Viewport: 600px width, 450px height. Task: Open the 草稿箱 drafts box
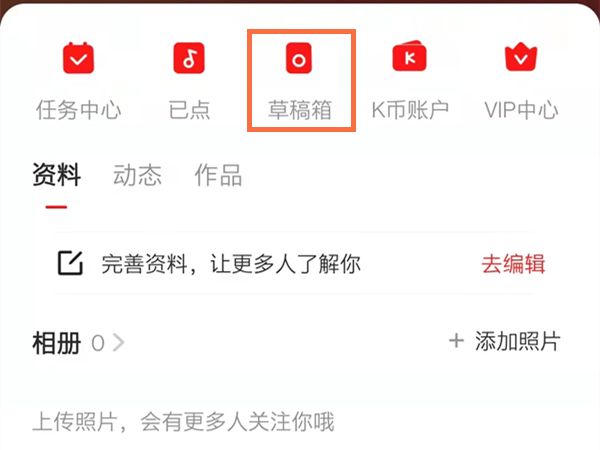pyautogui.click(x=299, y=80)
